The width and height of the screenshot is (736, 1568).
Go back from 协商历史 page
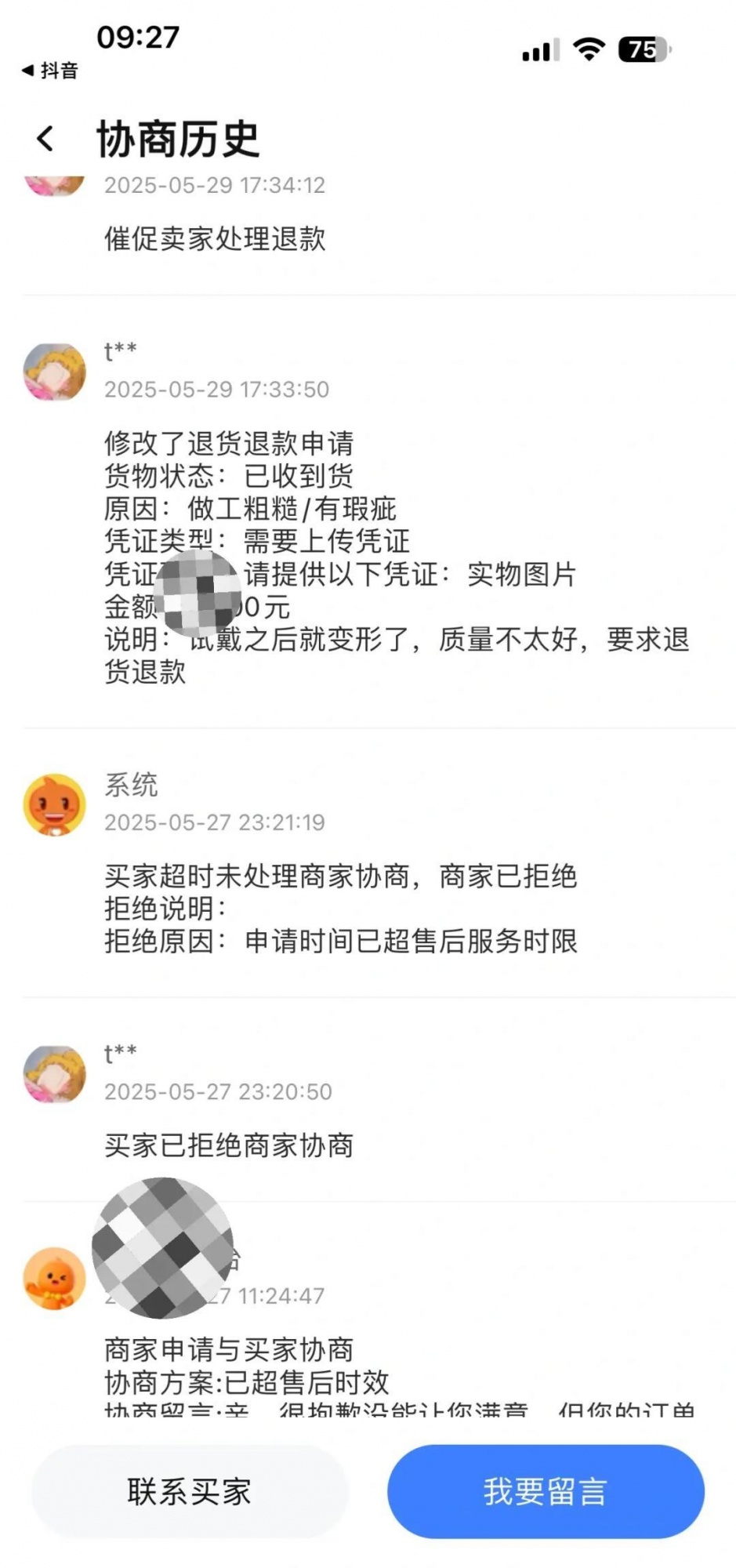click(45, 140)
